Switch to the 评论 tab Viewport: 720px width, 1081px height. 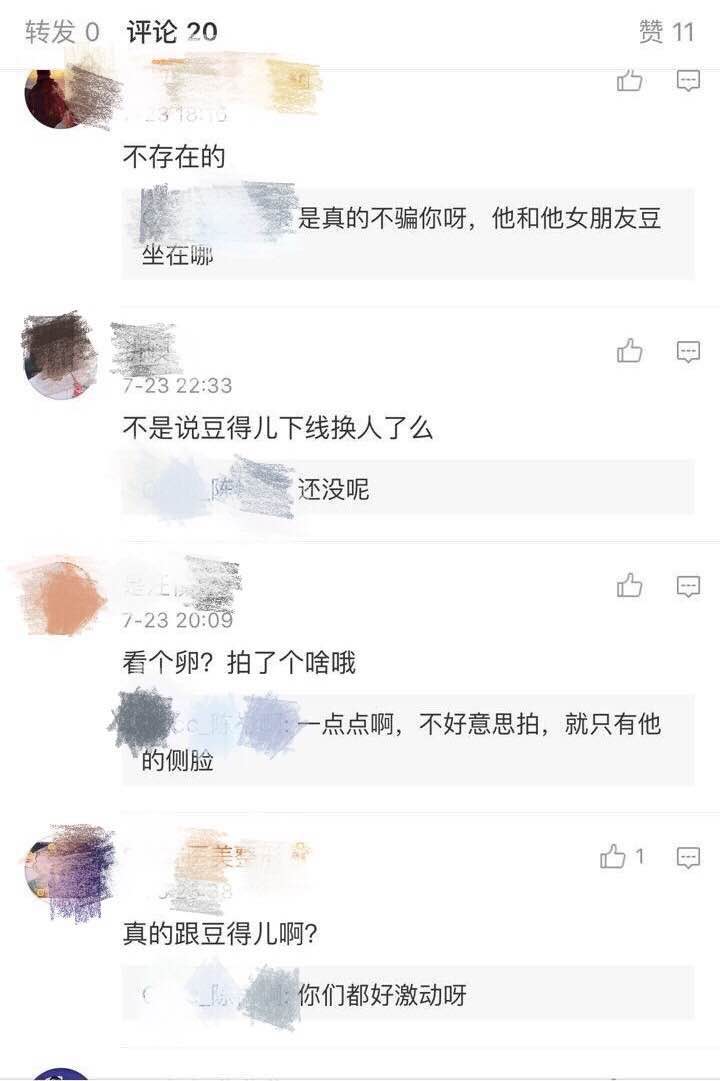click(171, 32)
